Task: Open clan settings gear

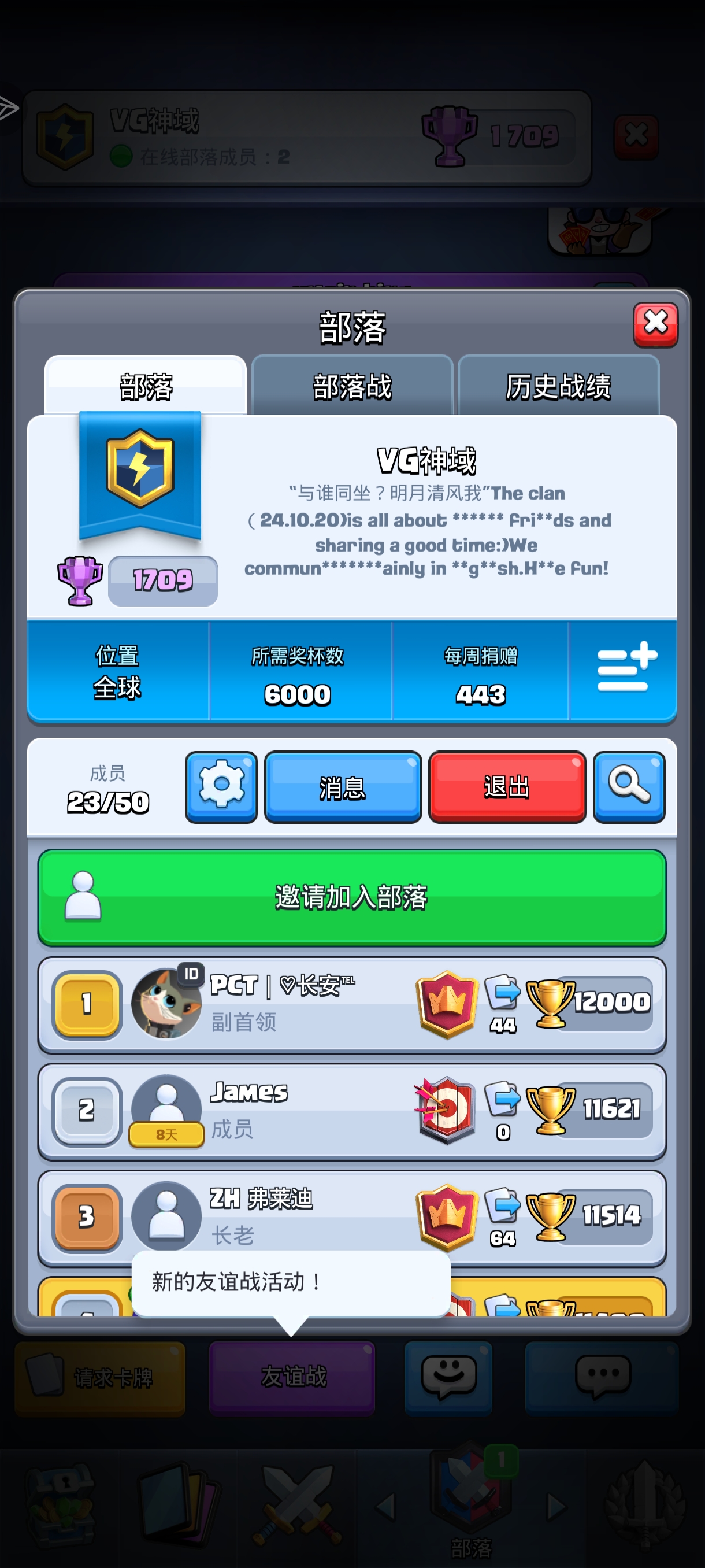Action: [221, 786]
